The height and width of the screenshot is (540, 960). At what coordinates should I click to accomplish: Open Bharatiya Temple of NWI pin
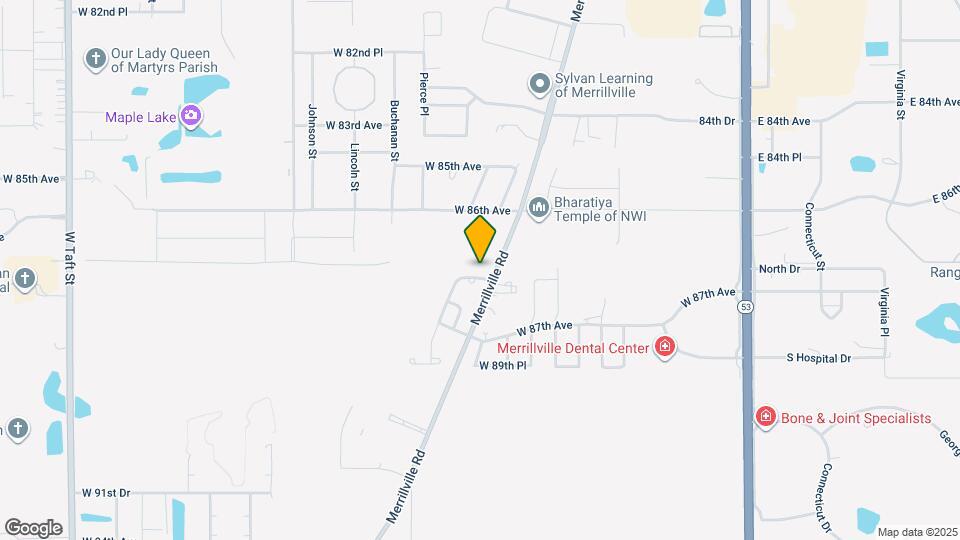(538, 207)
